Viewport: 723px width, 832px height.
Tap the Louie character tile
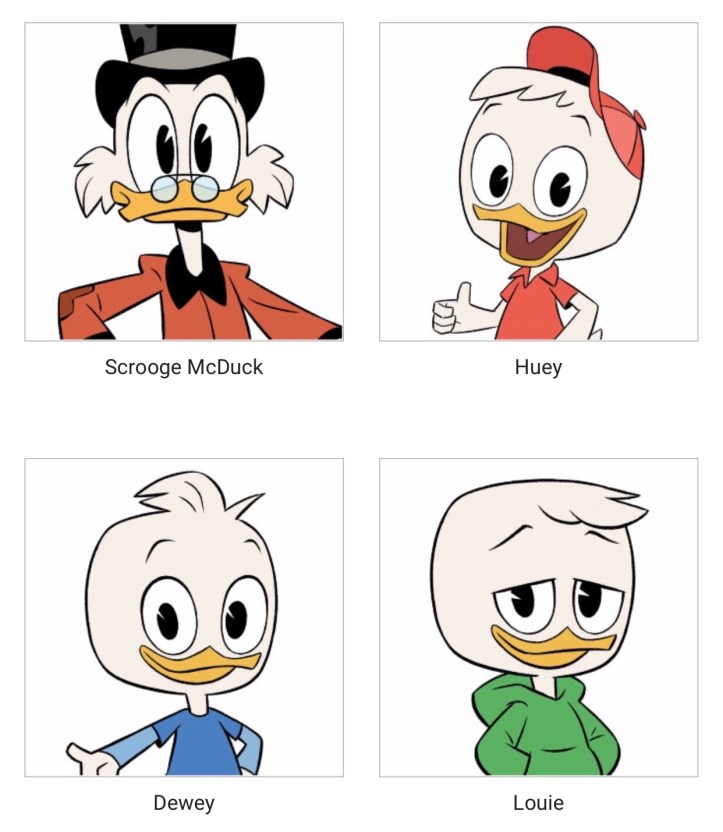(x=538, y=617)
